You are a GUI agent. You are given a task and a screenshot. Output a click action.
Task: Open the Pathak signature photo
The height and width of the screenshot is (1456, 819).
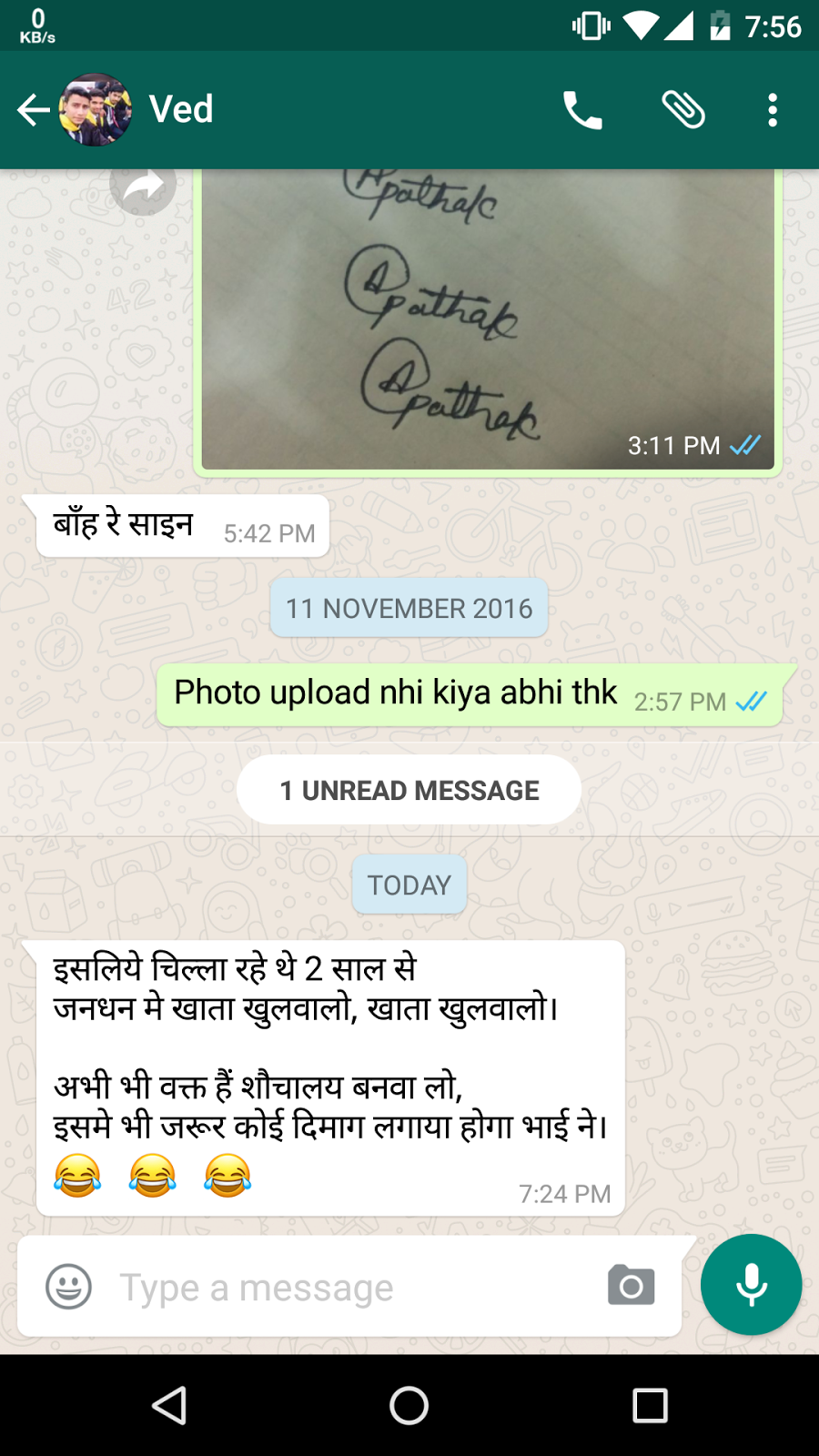coord(487,318)
